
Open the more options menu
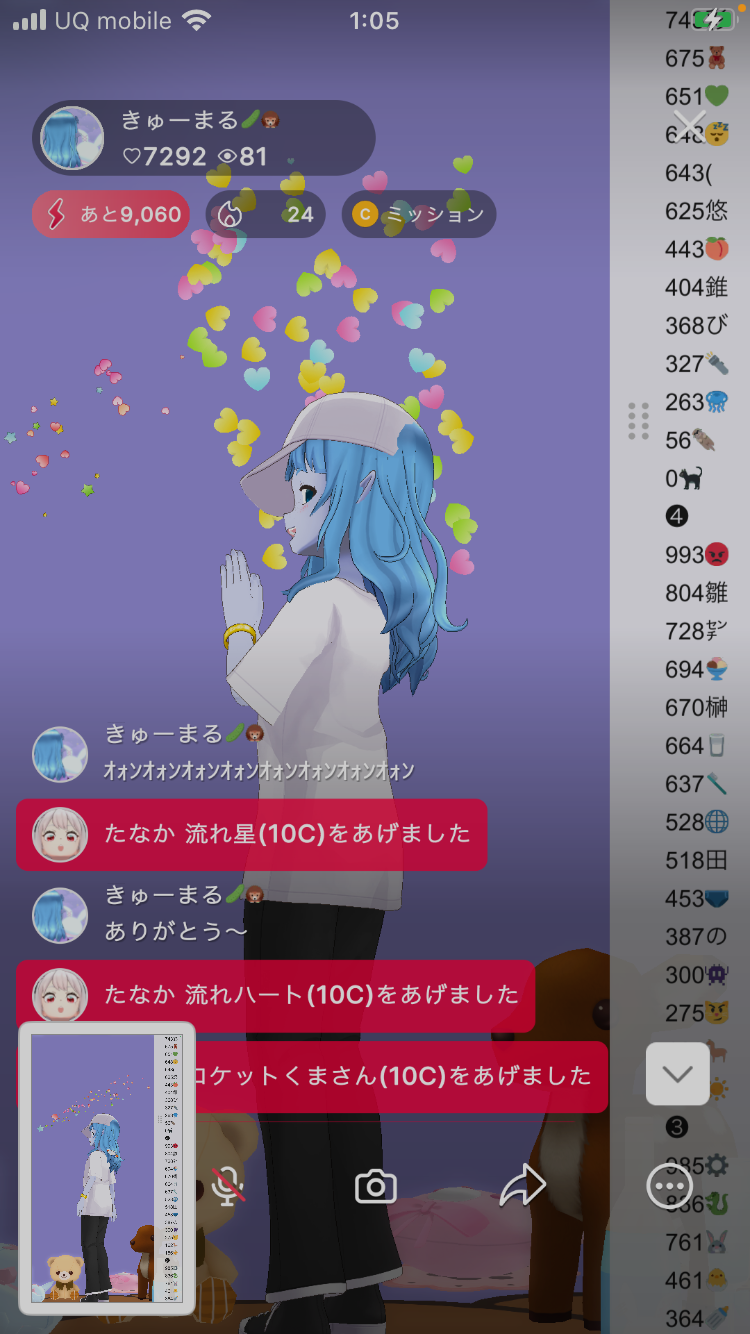669,1187
